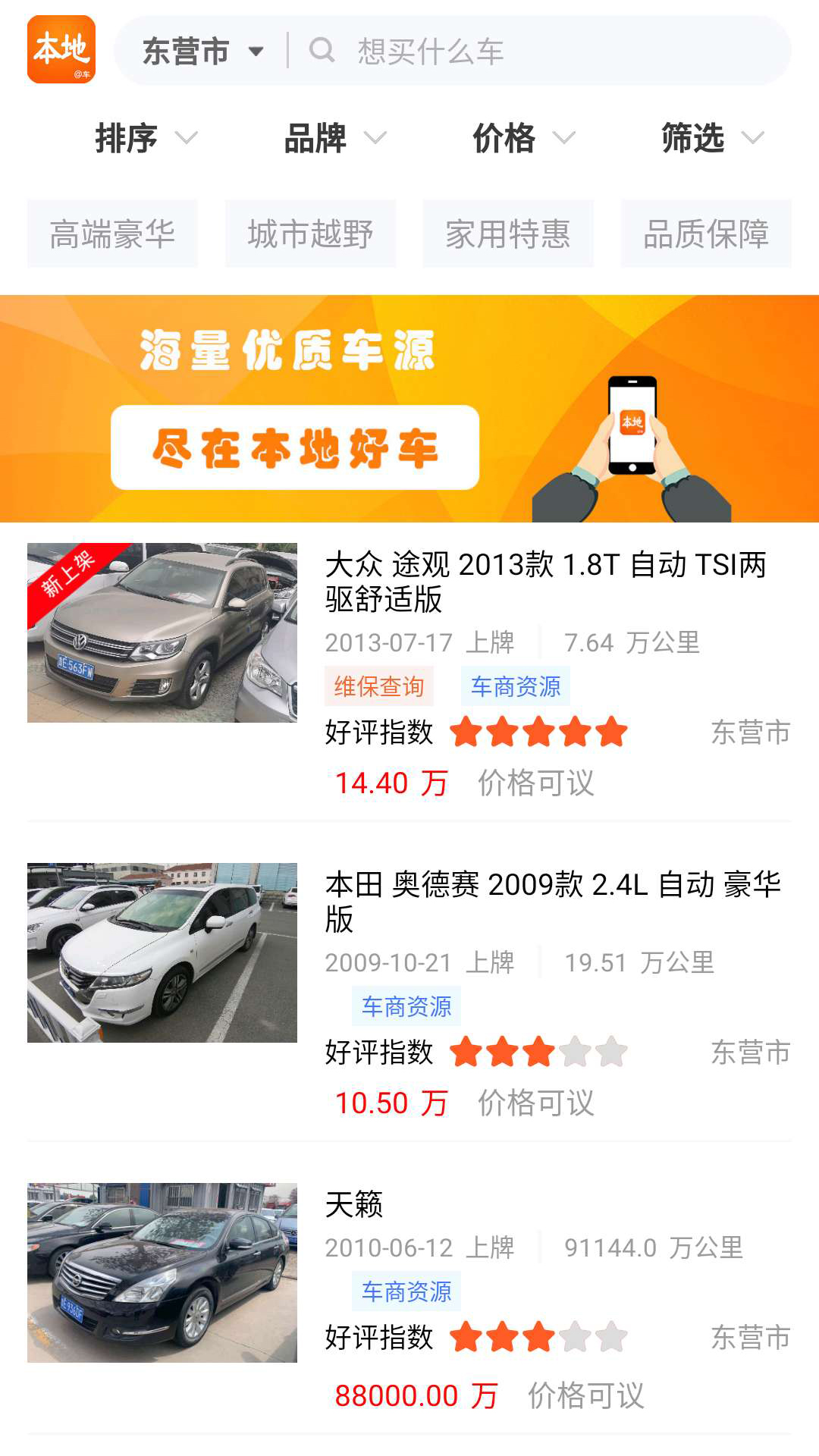Open the 海量优质车源 banner
Screen dimensions: 819x1456
pos(409,409)
